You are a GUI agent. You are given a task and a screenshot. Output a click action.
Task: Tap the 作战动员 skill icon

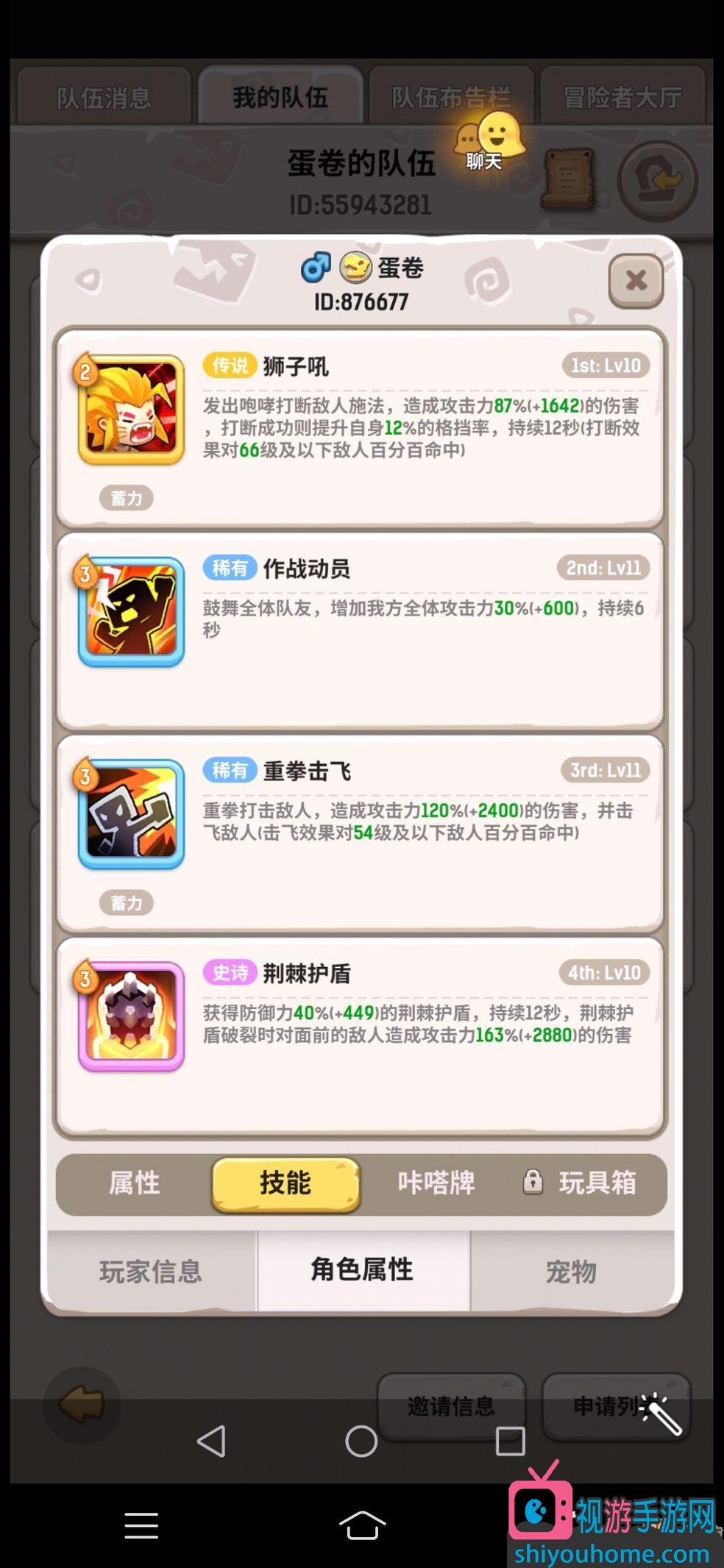(x=132, y=612)
